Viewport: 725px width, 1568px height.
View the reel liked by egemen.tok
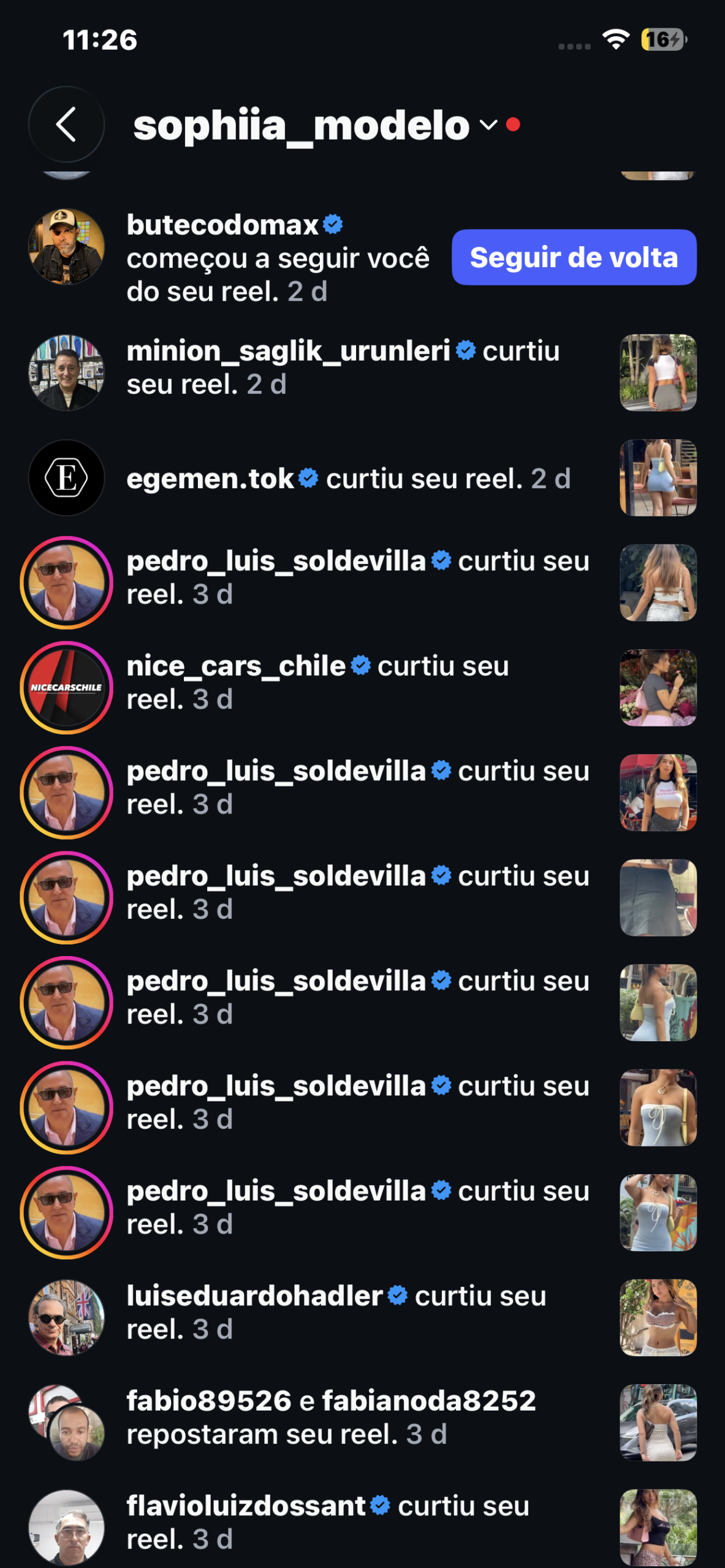[658, 478]
